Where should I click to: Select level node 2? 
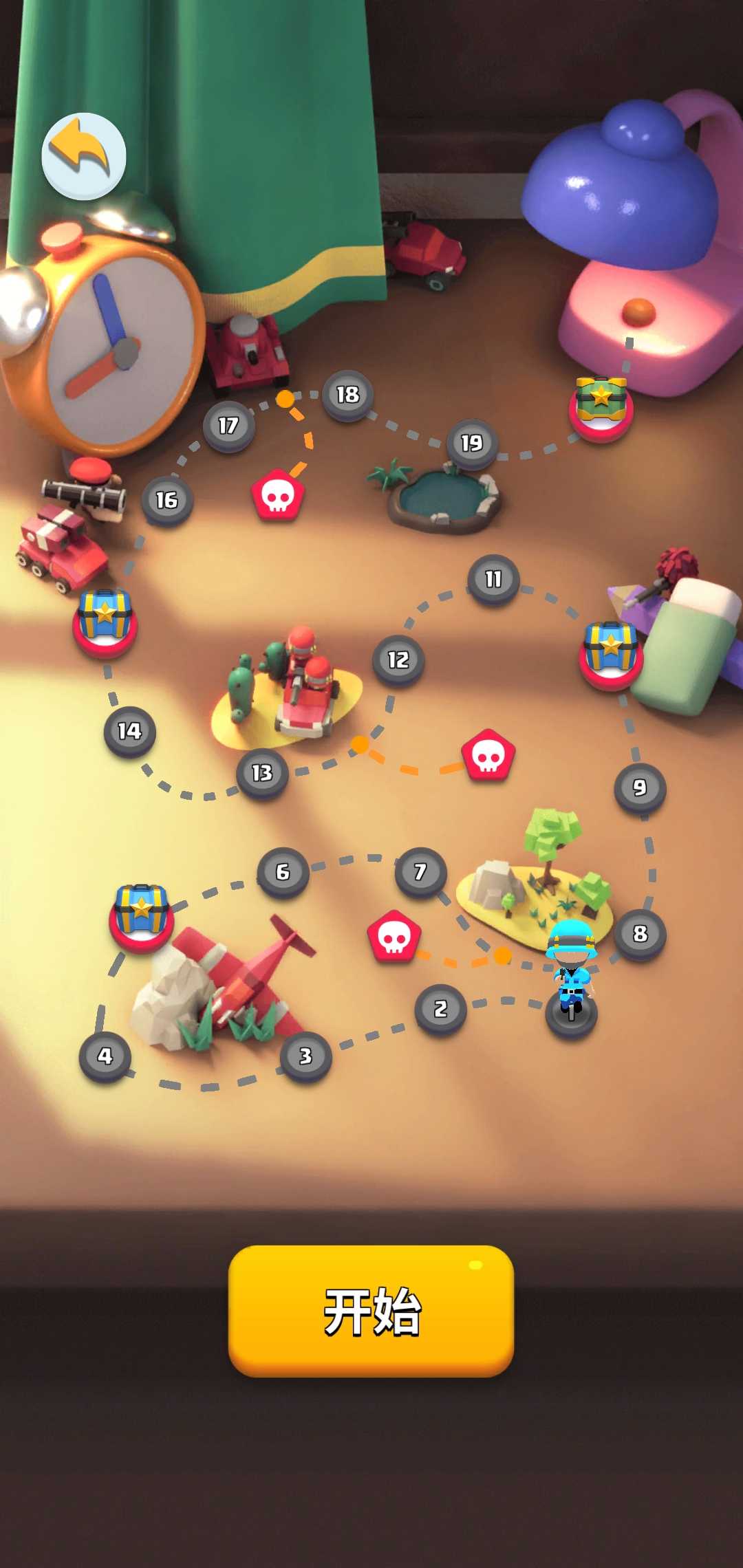440,1009
